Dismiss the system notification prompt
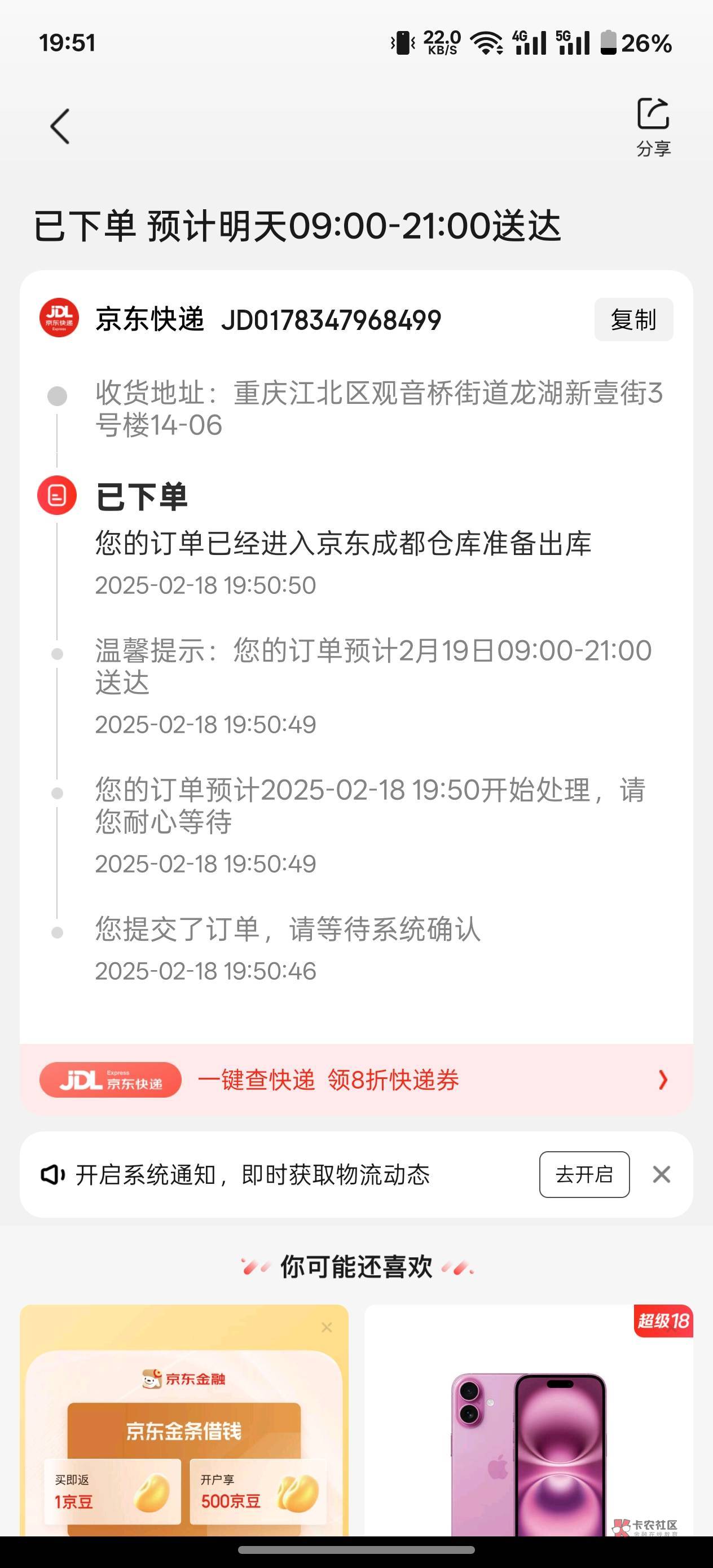The width and height of the screenshot is (713, 1568). pyautogui.click(x=661, y=1174)
